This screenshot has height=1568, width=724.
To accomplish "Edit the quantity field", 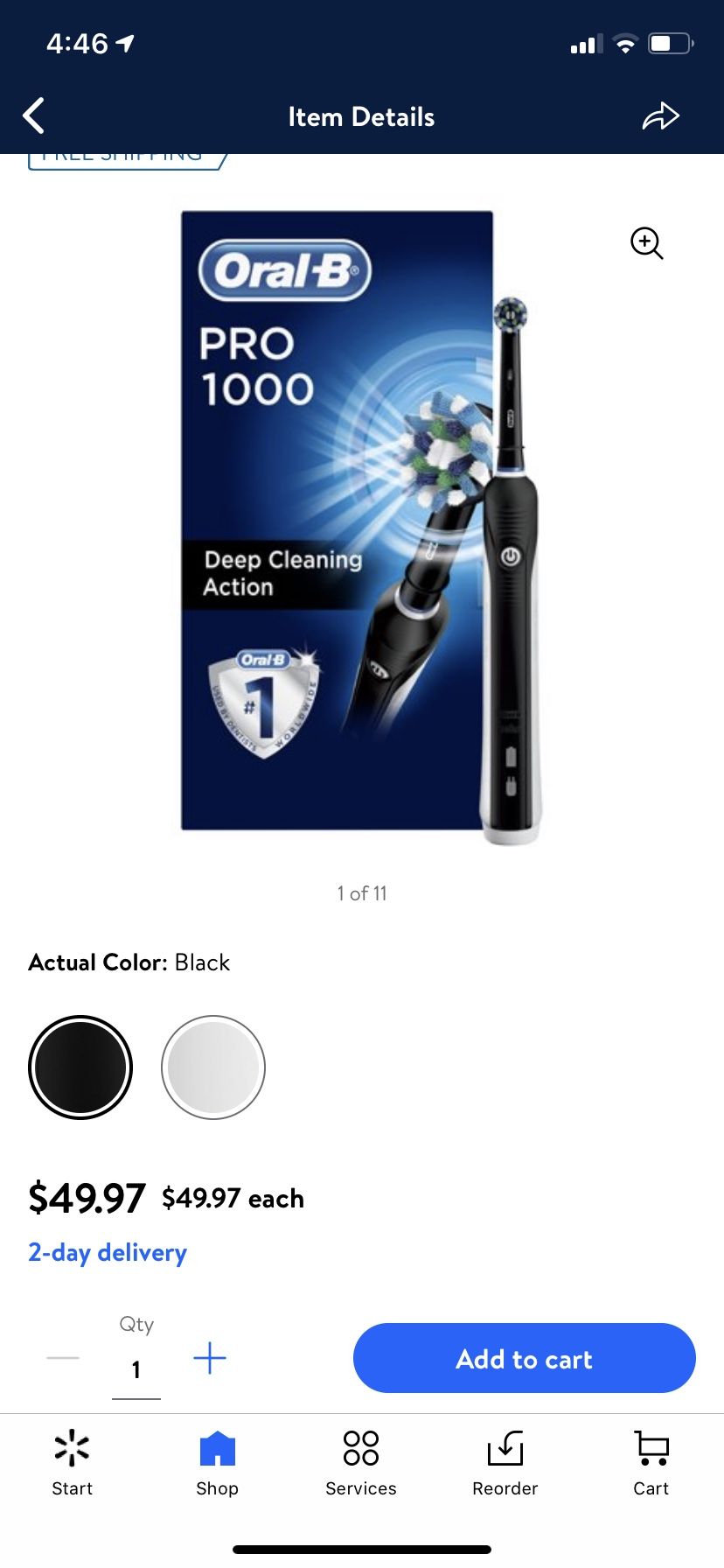I will [136, 1369].
